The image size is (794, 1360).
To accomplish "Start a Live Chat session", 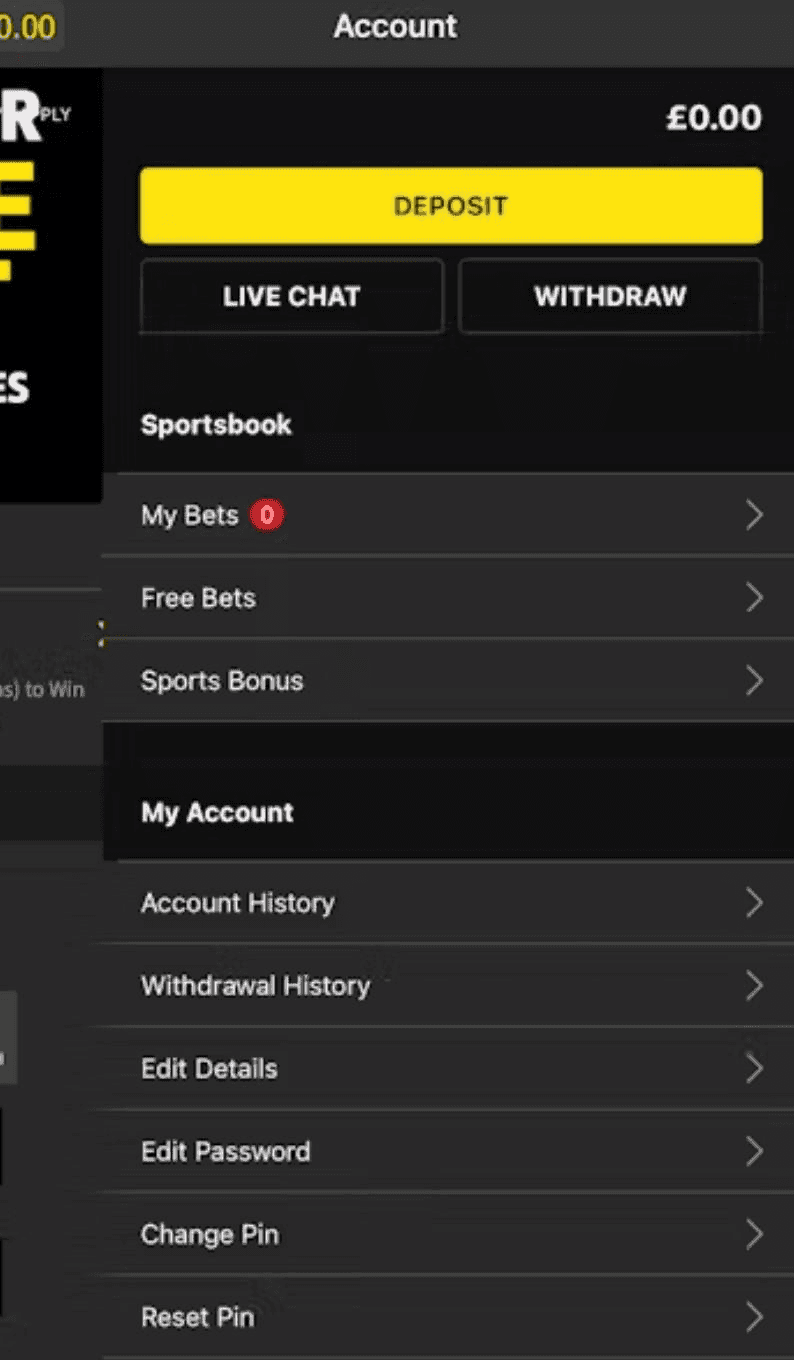I will click(291, 296).
